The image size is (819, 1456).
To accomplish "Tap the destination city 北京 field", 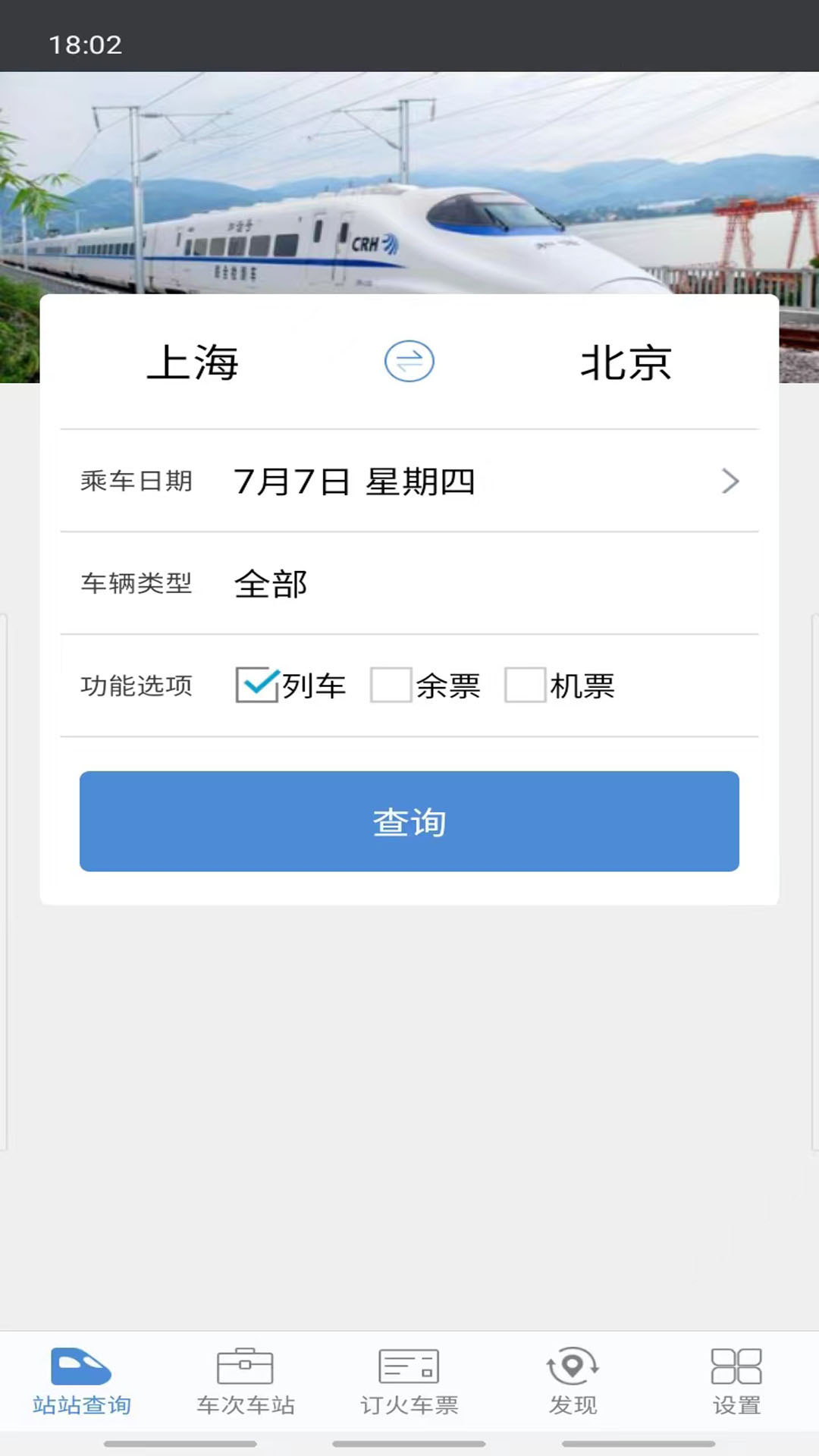I will [x=626, y=362].
